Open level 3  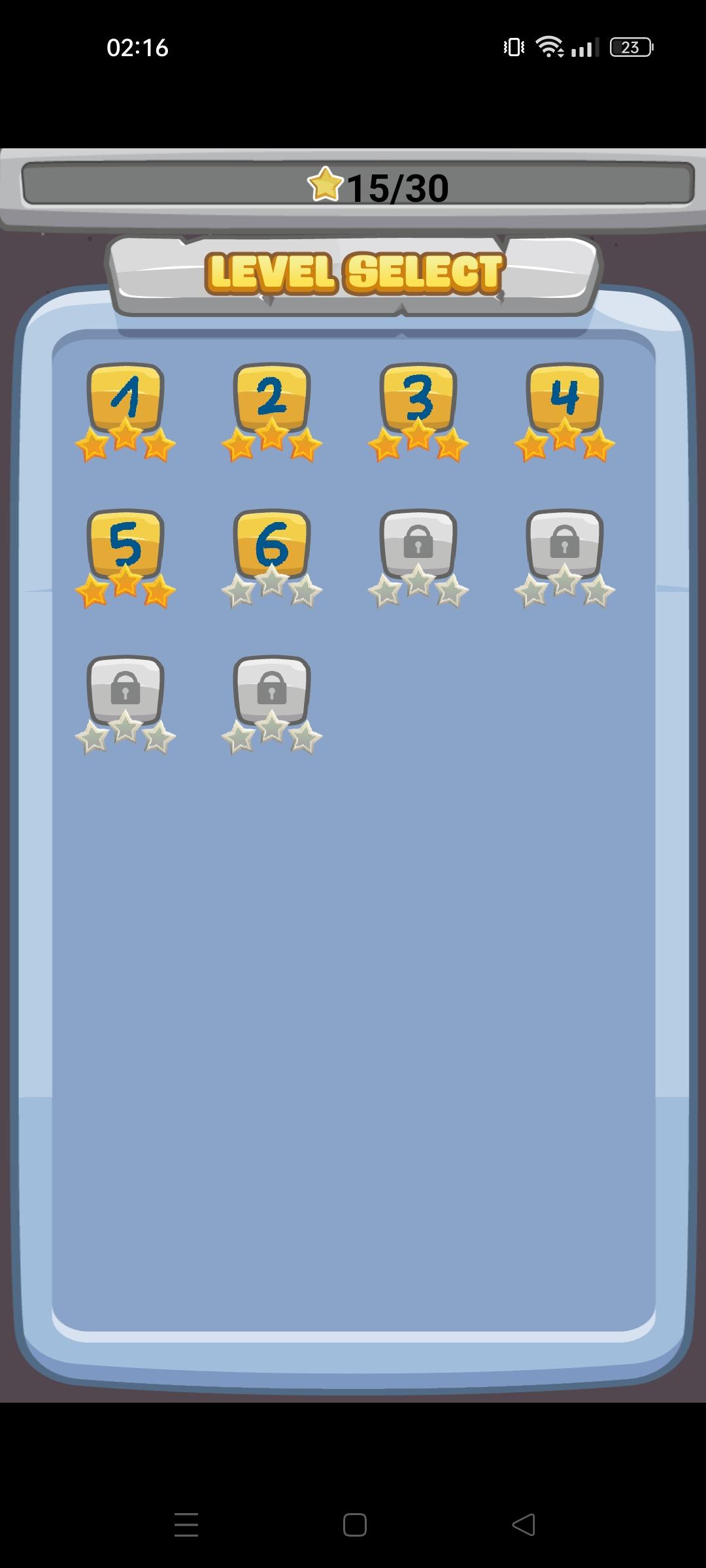click(418, 398)
